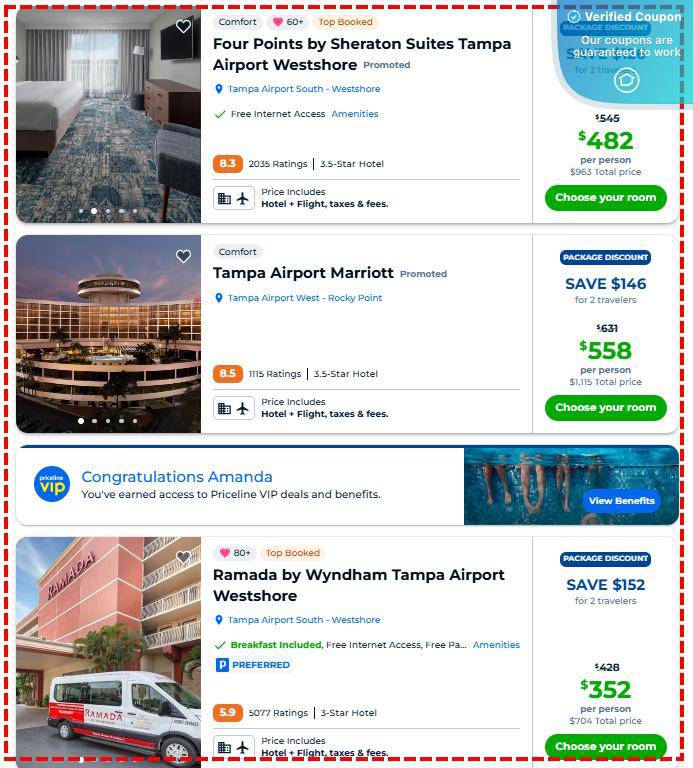Open the Ramada hotel shuttle photo
The image size is (693, 768).
point(108,650)
